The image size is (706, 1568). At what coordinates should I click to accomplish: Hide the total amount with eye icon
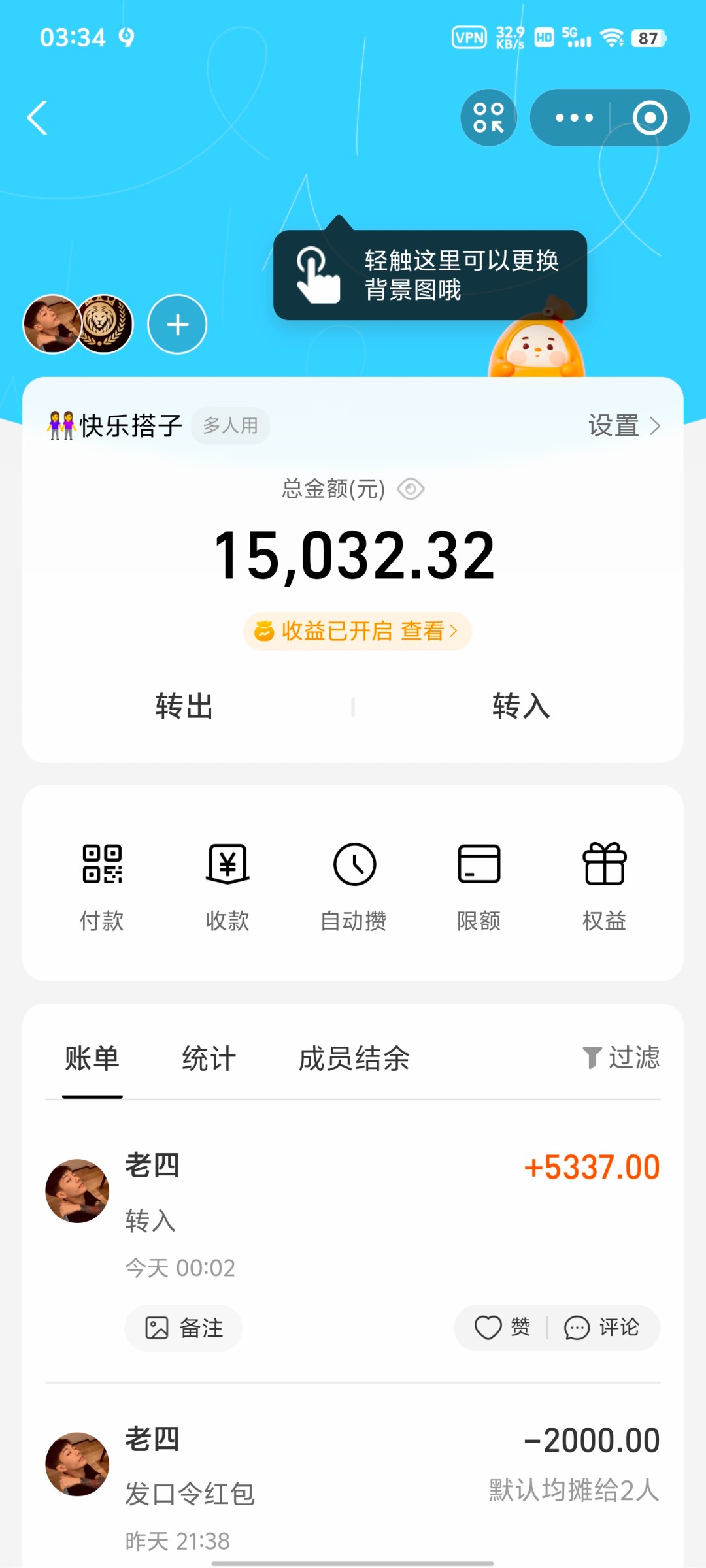[x=411, y=489]
